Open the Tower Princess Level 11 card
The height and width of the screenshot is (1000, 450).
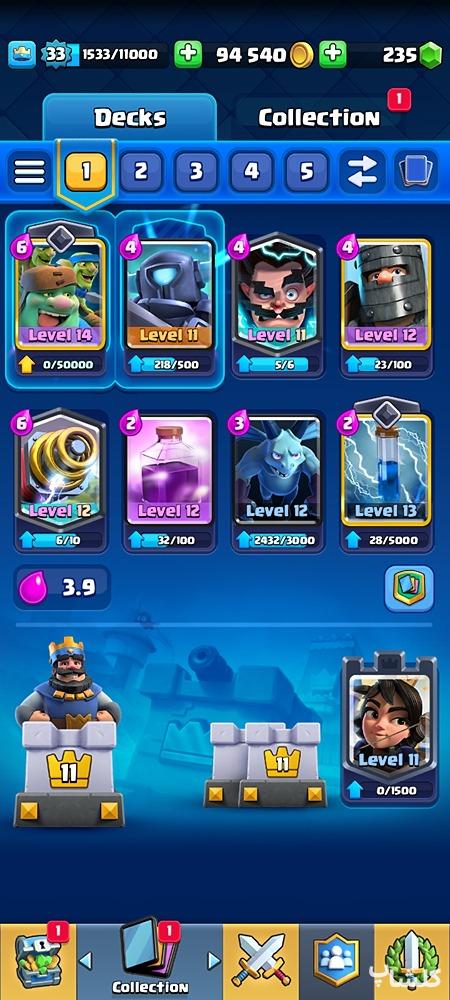coord(389,727)
